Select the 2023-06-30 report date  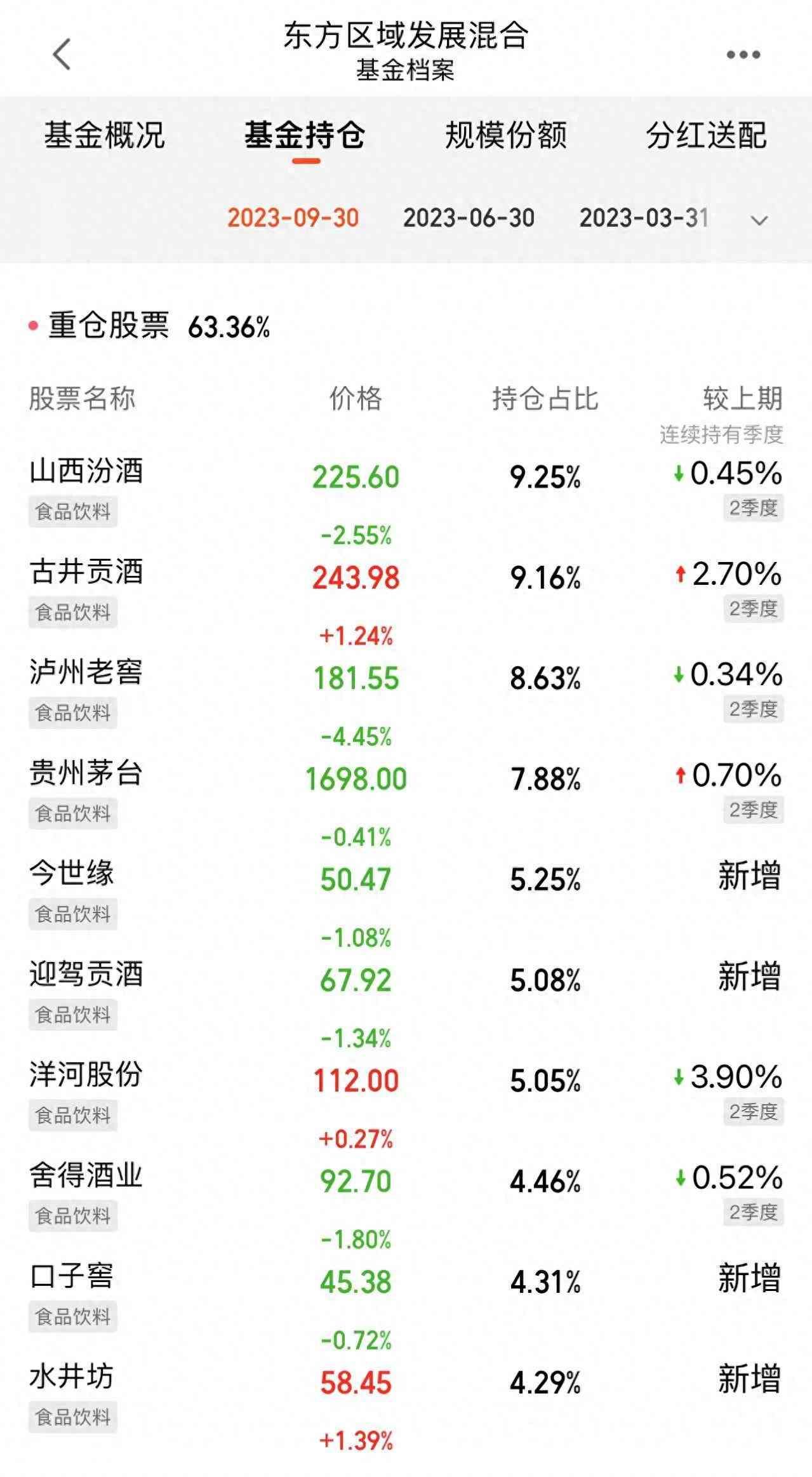coord(468,218)
